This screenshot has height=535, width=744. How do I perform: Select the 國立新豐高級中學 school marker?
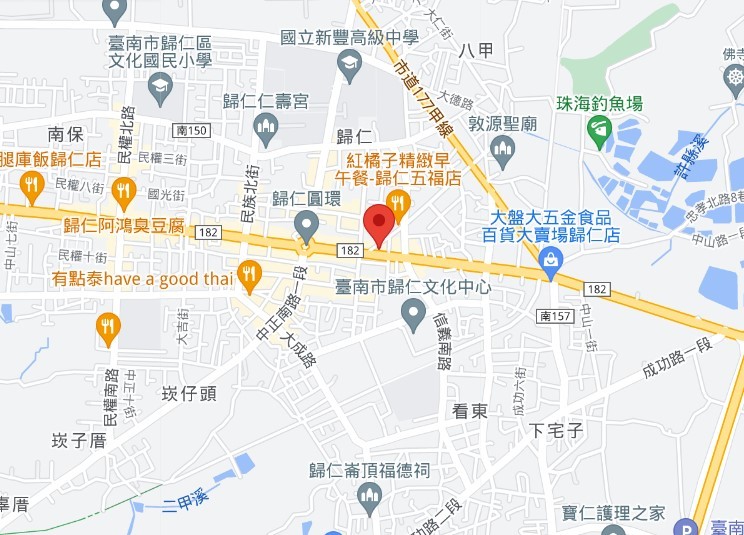click(349, 65)
